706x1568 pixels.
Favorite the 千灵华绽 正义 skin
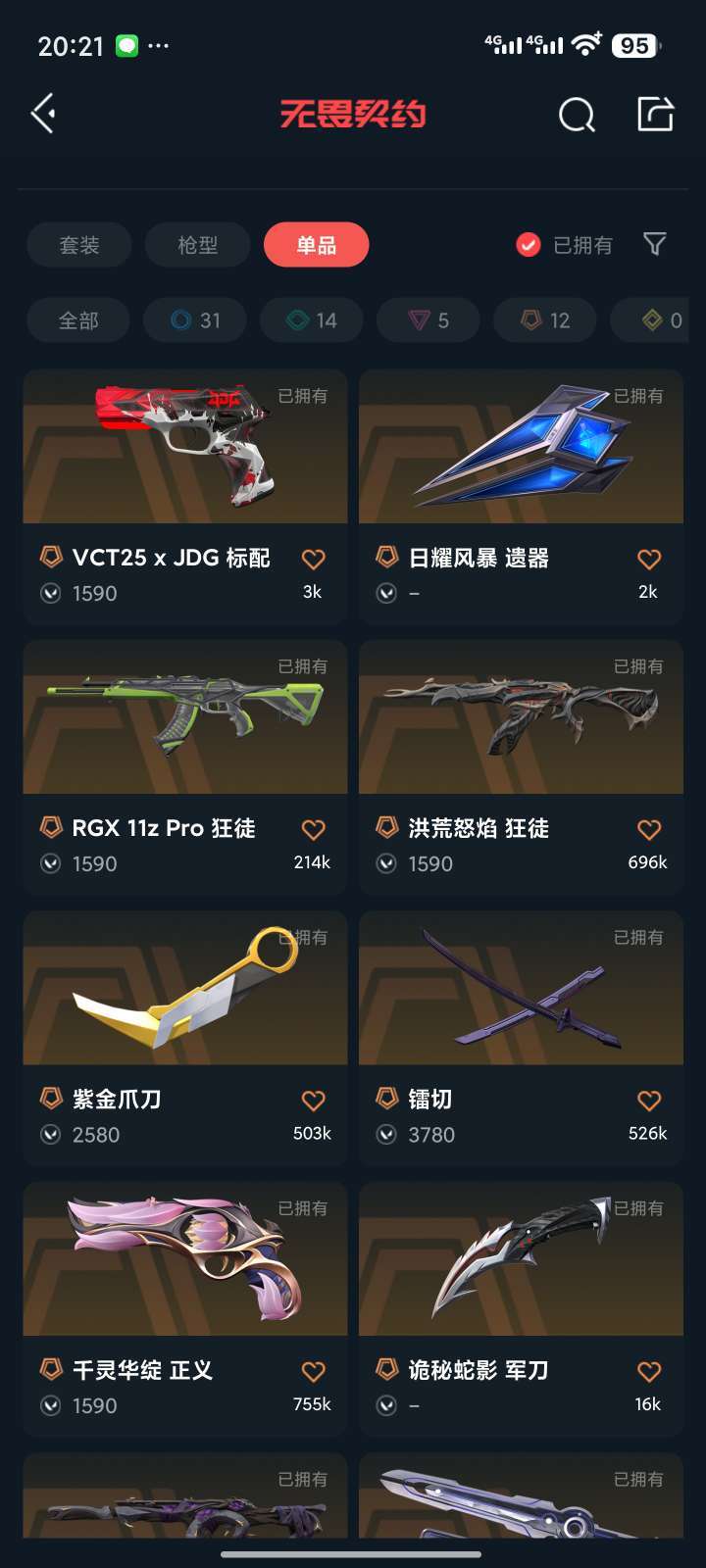(x=313, y=1371)
